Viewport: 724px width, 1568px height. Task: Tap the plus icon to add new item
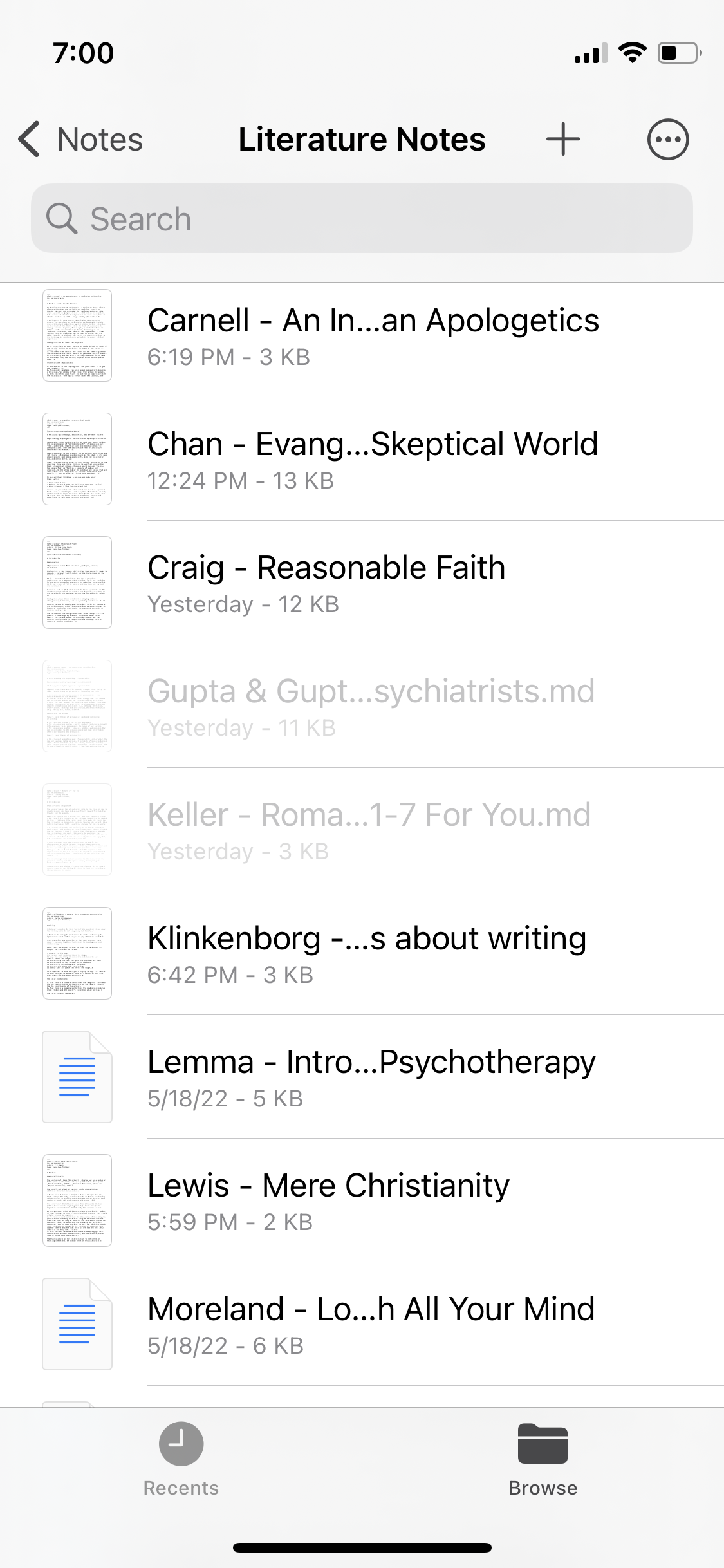click(x=563, y=140)
